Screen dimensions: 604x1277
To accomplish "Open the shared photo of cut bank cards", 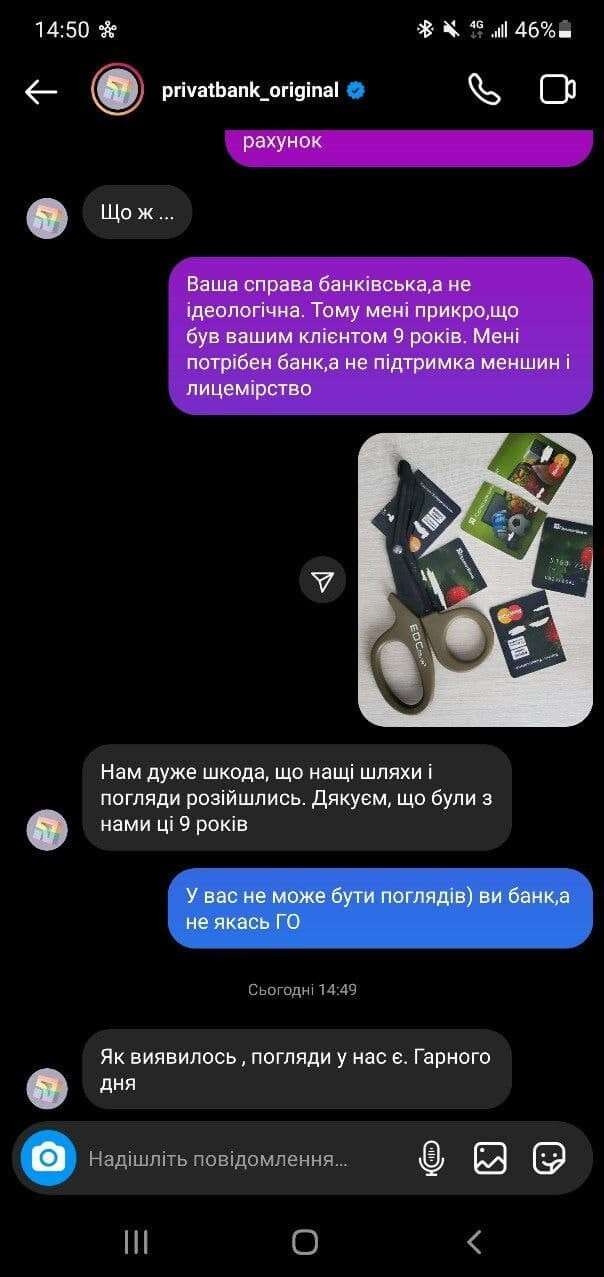I will click(475, 579).
